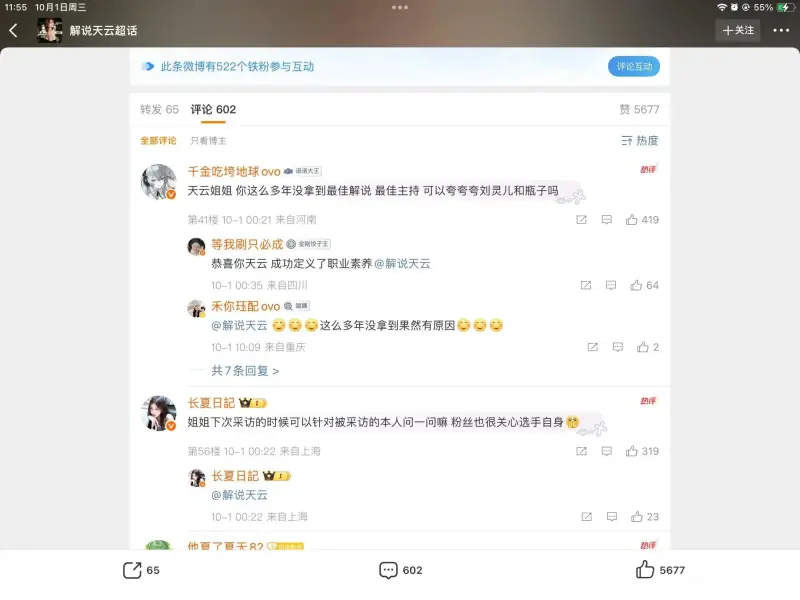
Task: Like 千金吃垮地球ovo's comment with 419 likes
Action: tap(632, 219)
